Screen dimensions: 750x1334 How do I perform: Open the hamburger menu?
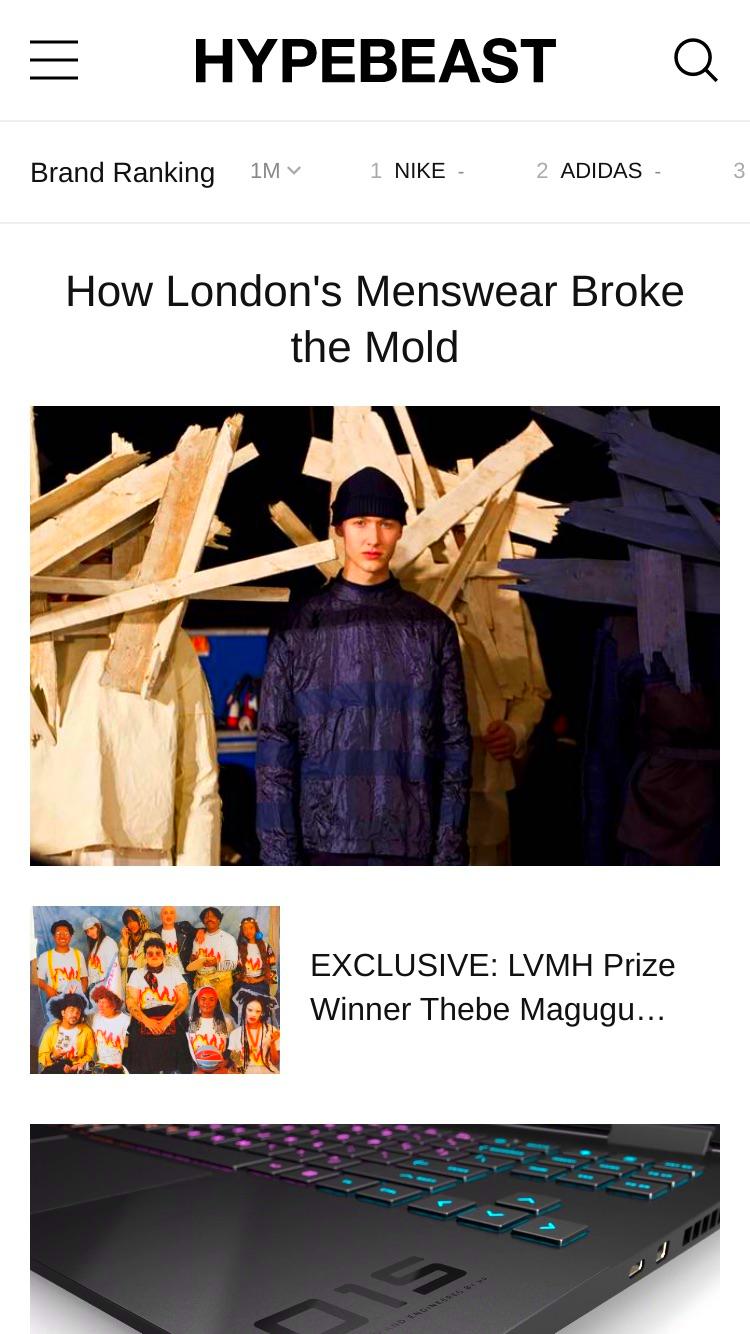coord(54,60)
